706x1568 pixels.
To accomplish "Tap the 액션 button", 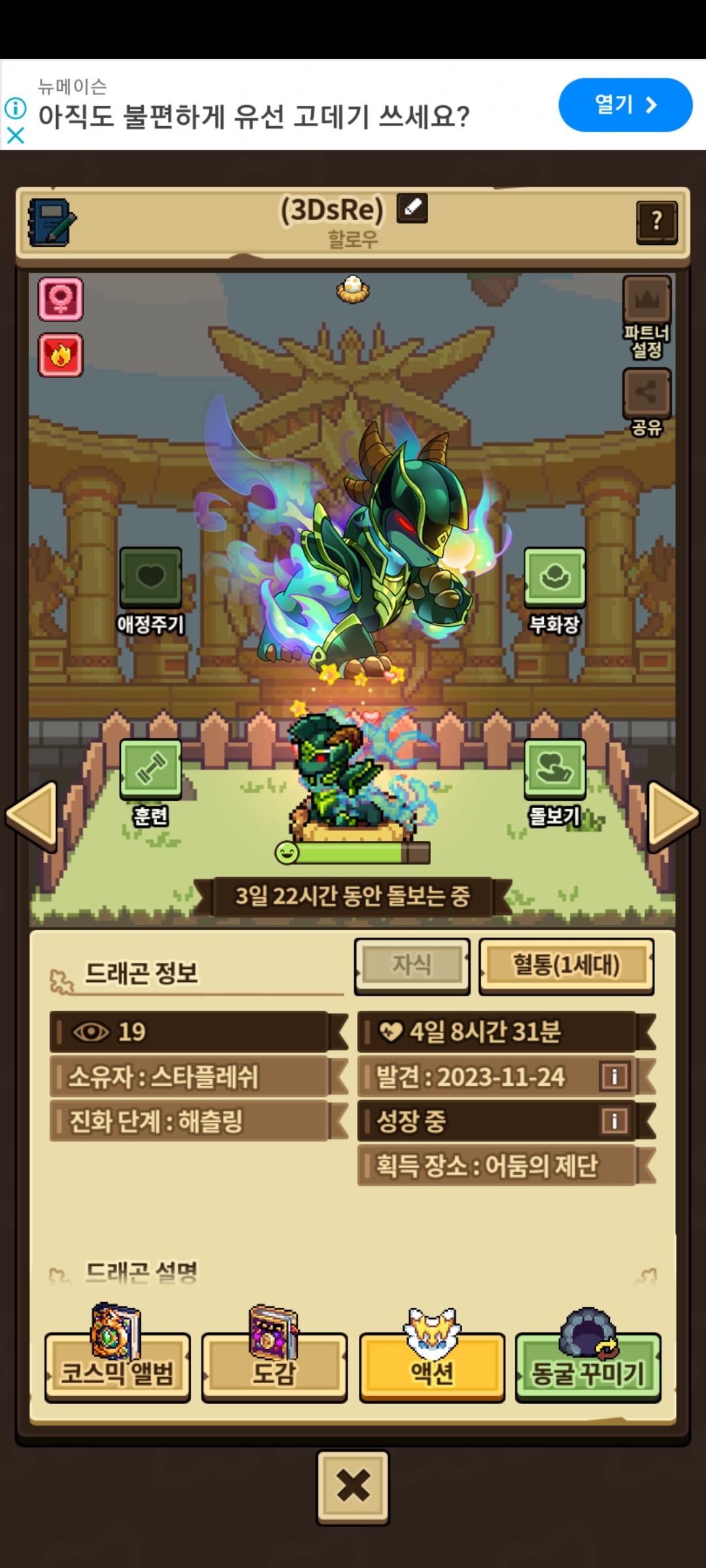I will click(432, 1367).
